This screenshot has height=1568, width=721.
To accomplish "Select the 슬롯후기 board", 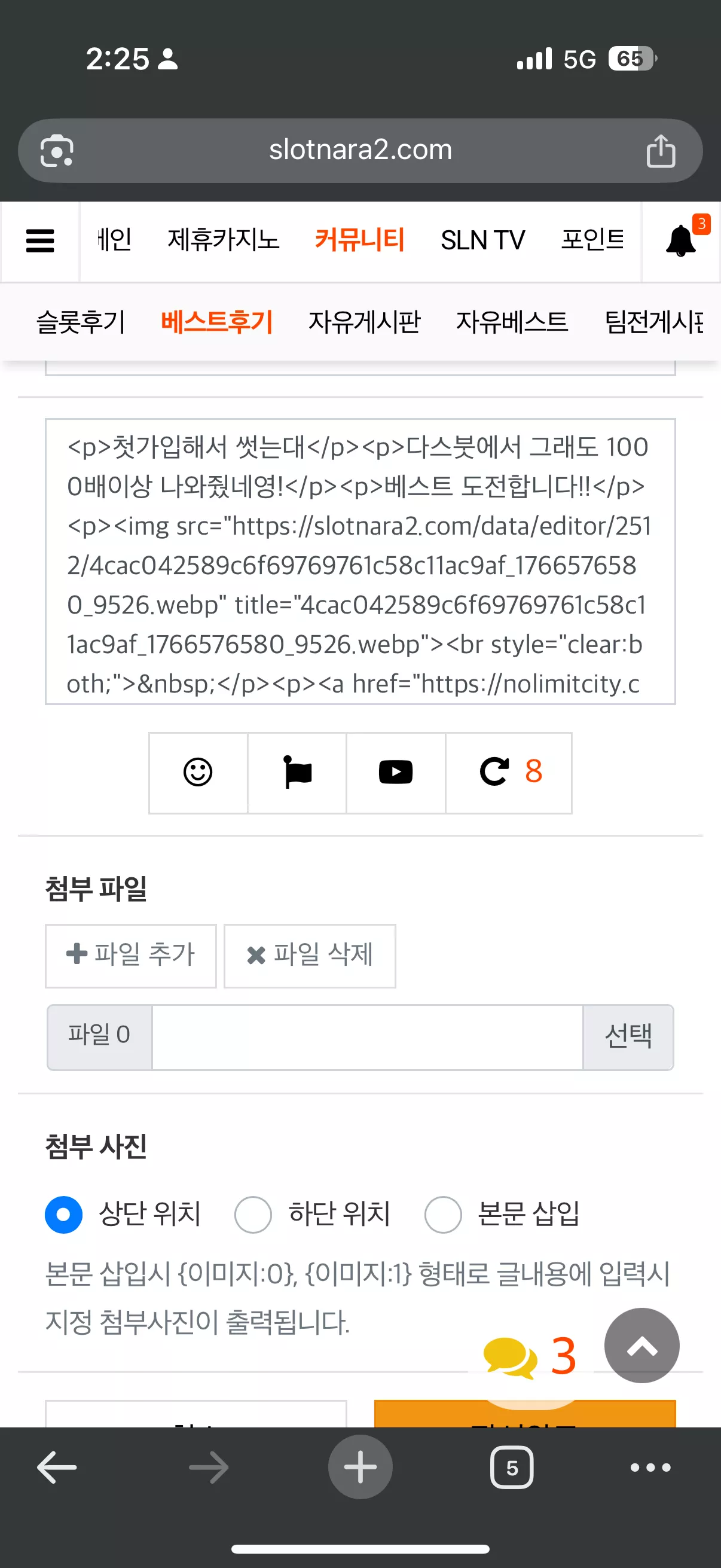I will pyautogui.click(x=80, y=322).
